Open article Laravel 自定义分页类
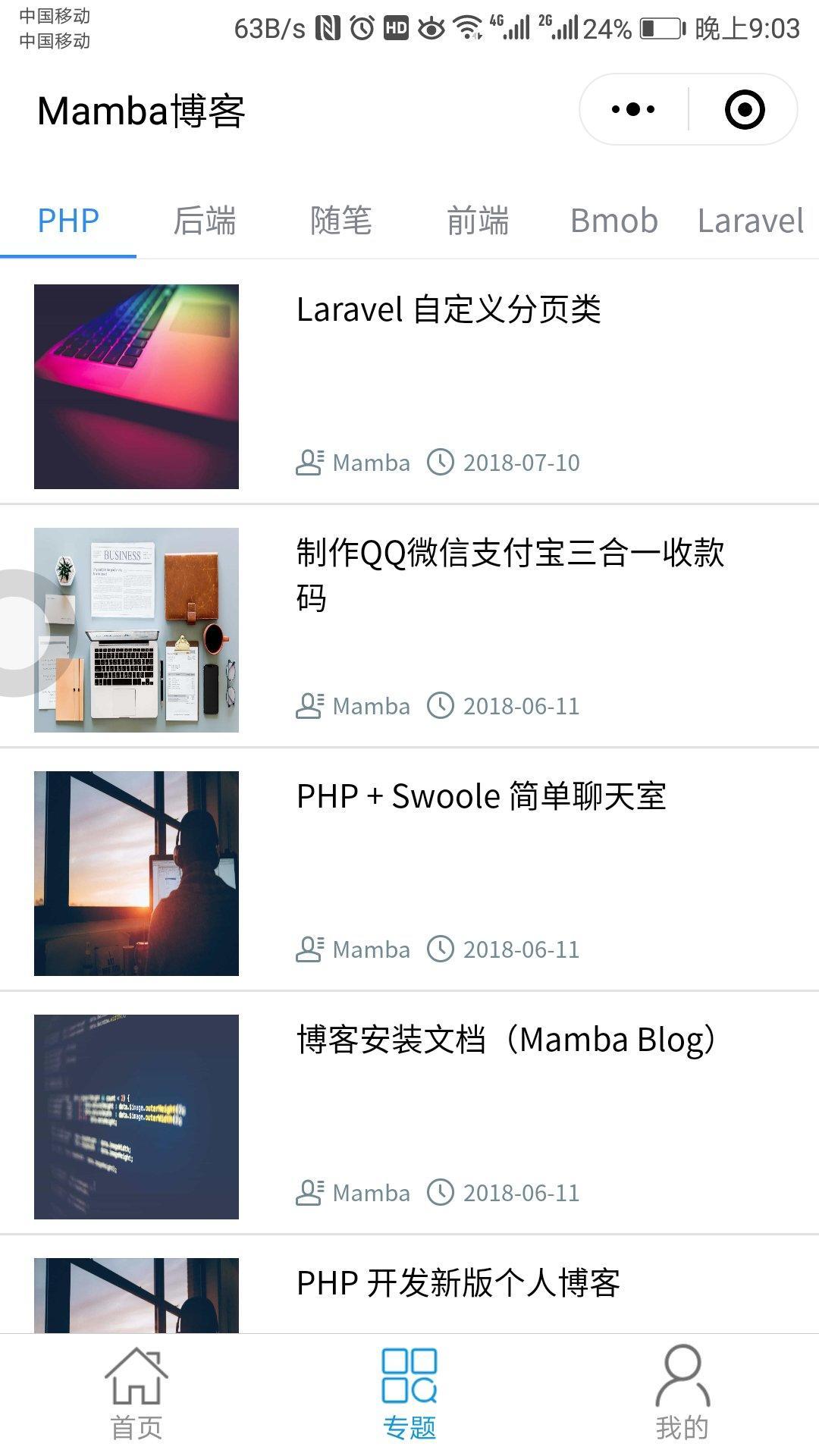This screenshot has height=1456, width=819. 448,310
